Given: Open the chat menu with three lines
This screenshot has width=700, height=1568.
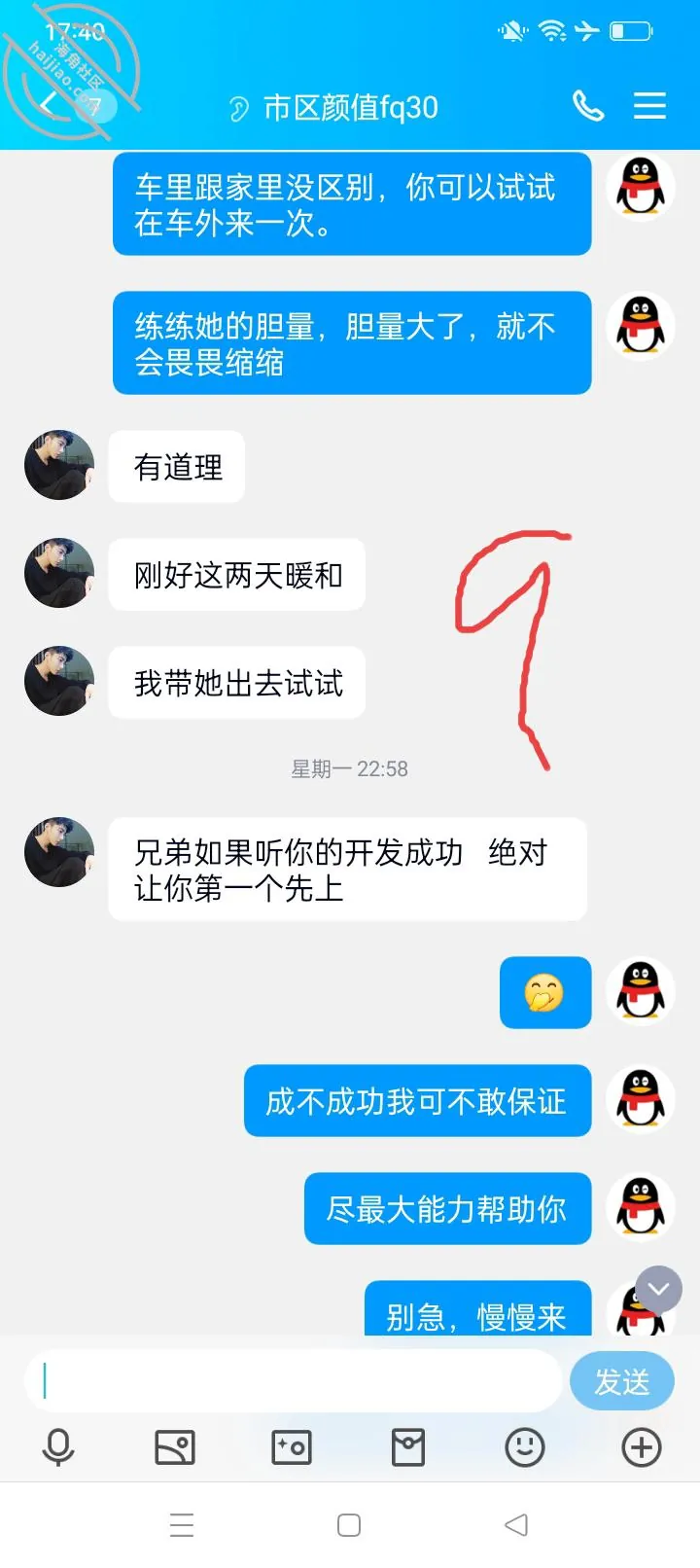Looking at the screenshot, I should (x=649, y=105).
